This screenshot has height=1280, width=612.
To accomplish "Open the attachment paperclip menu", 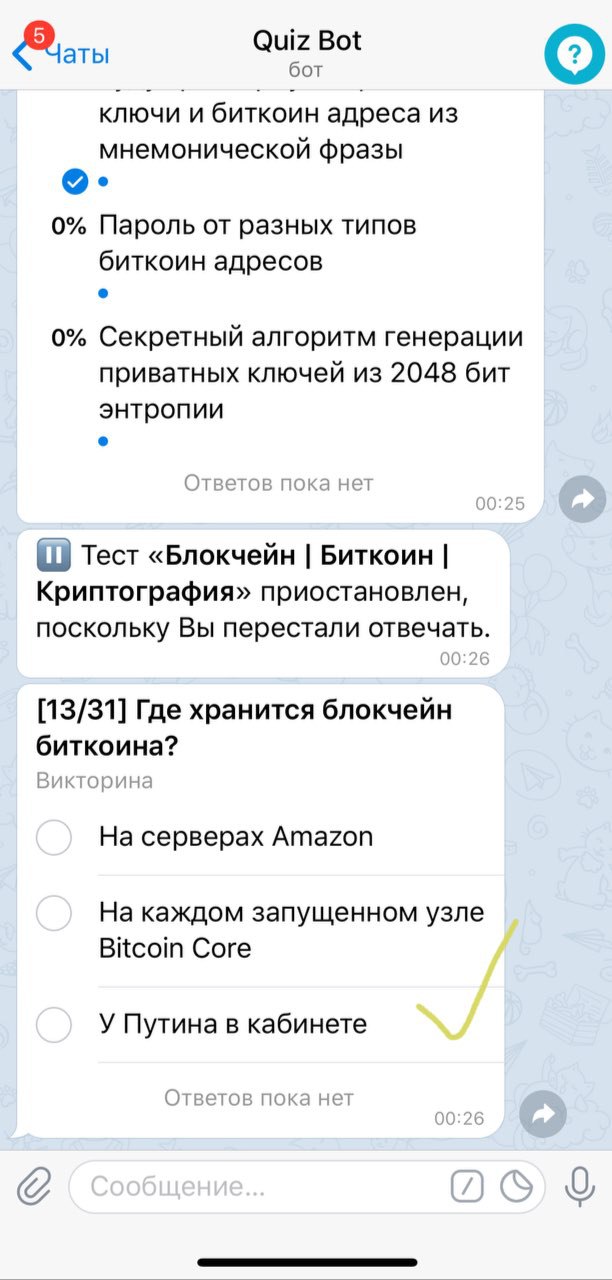I will [34, 1187].
